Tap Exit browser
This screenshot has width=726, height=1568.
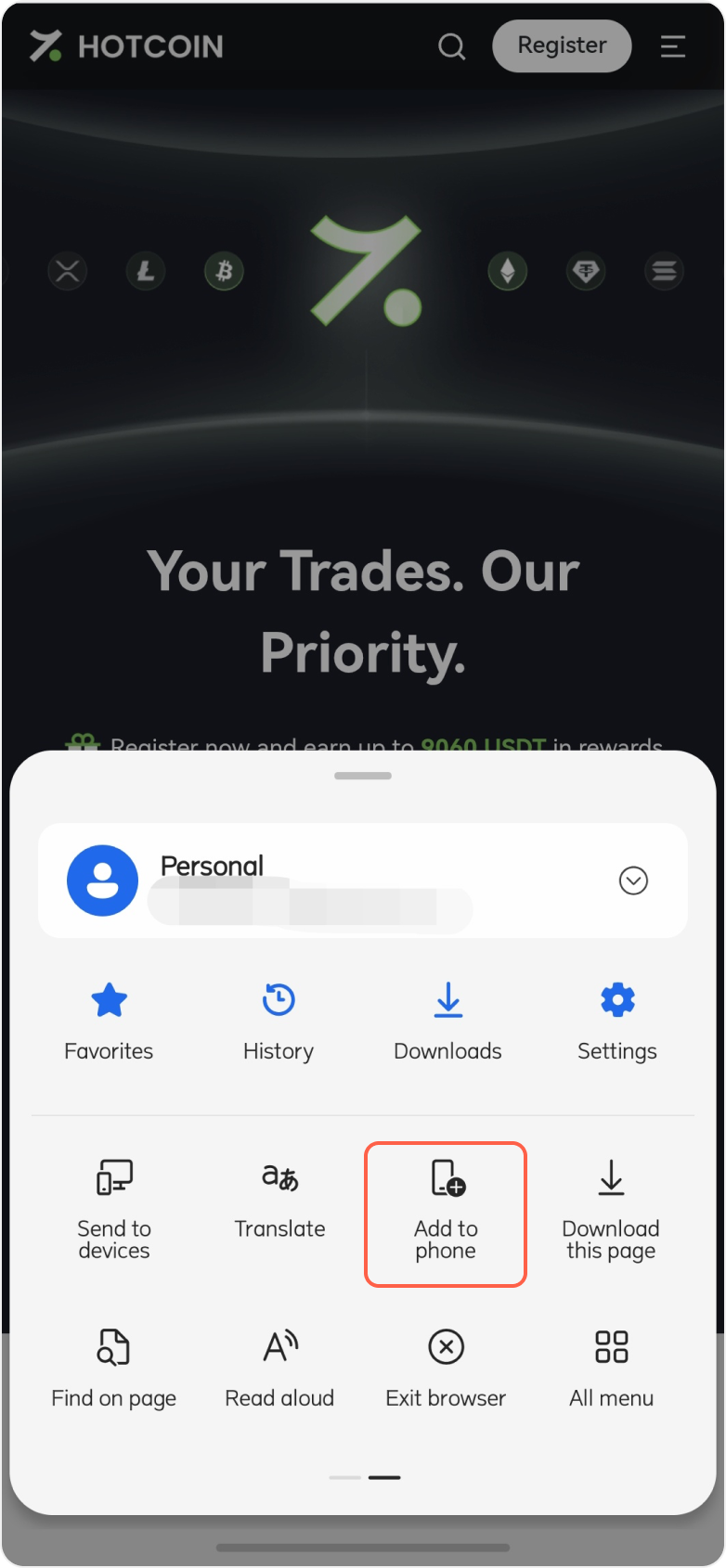446,1368
